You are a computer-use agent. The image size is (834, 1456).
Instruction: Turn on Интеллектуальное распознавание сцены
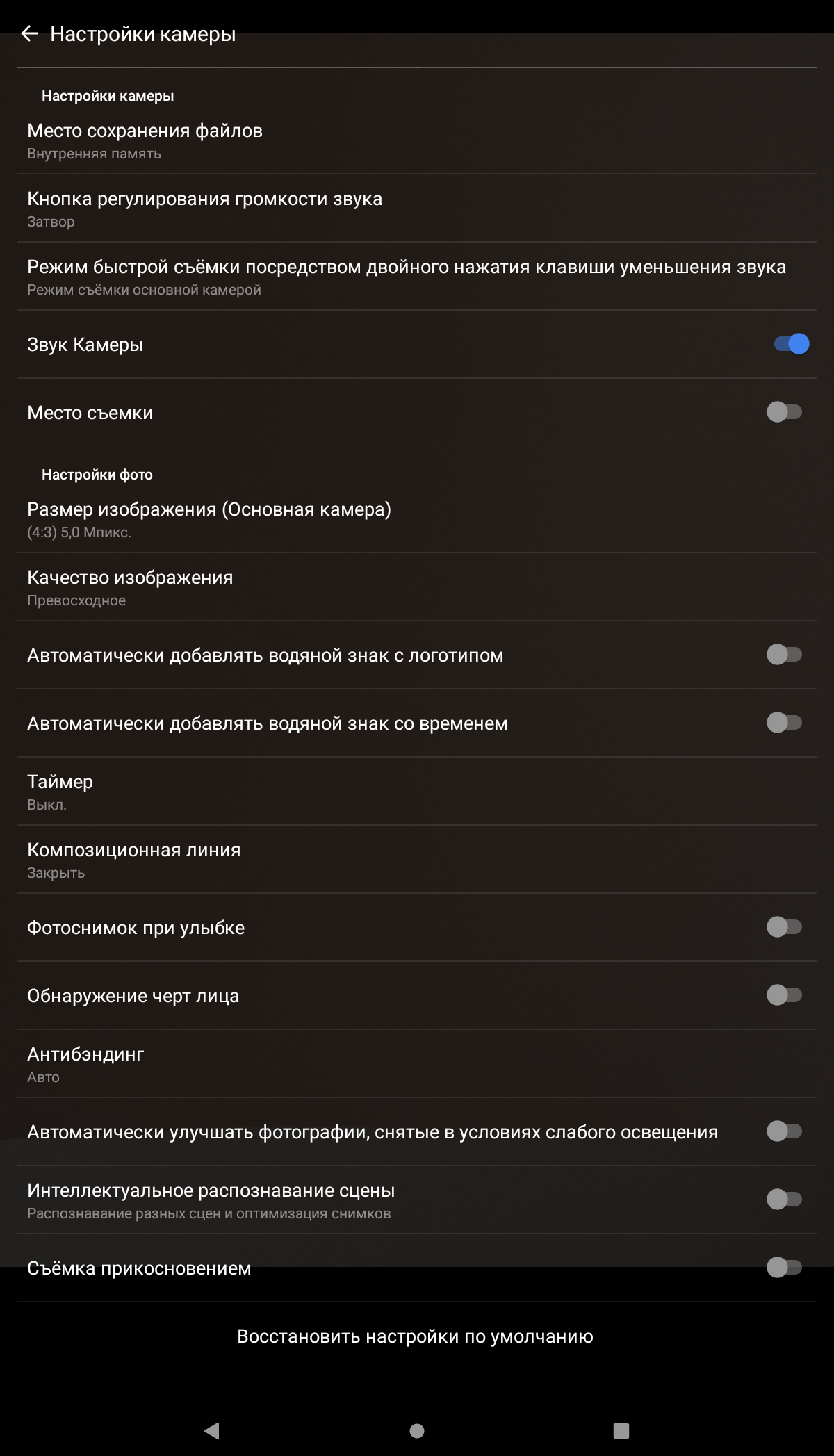785,1200
